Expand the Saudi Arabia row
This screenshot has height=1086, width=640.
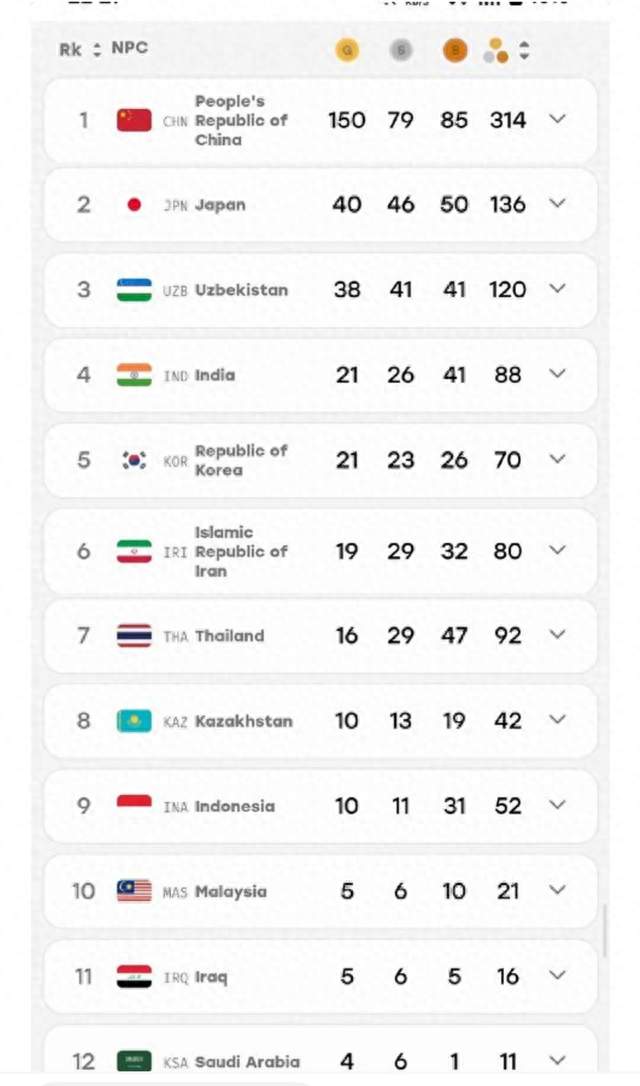point(558,1060)
